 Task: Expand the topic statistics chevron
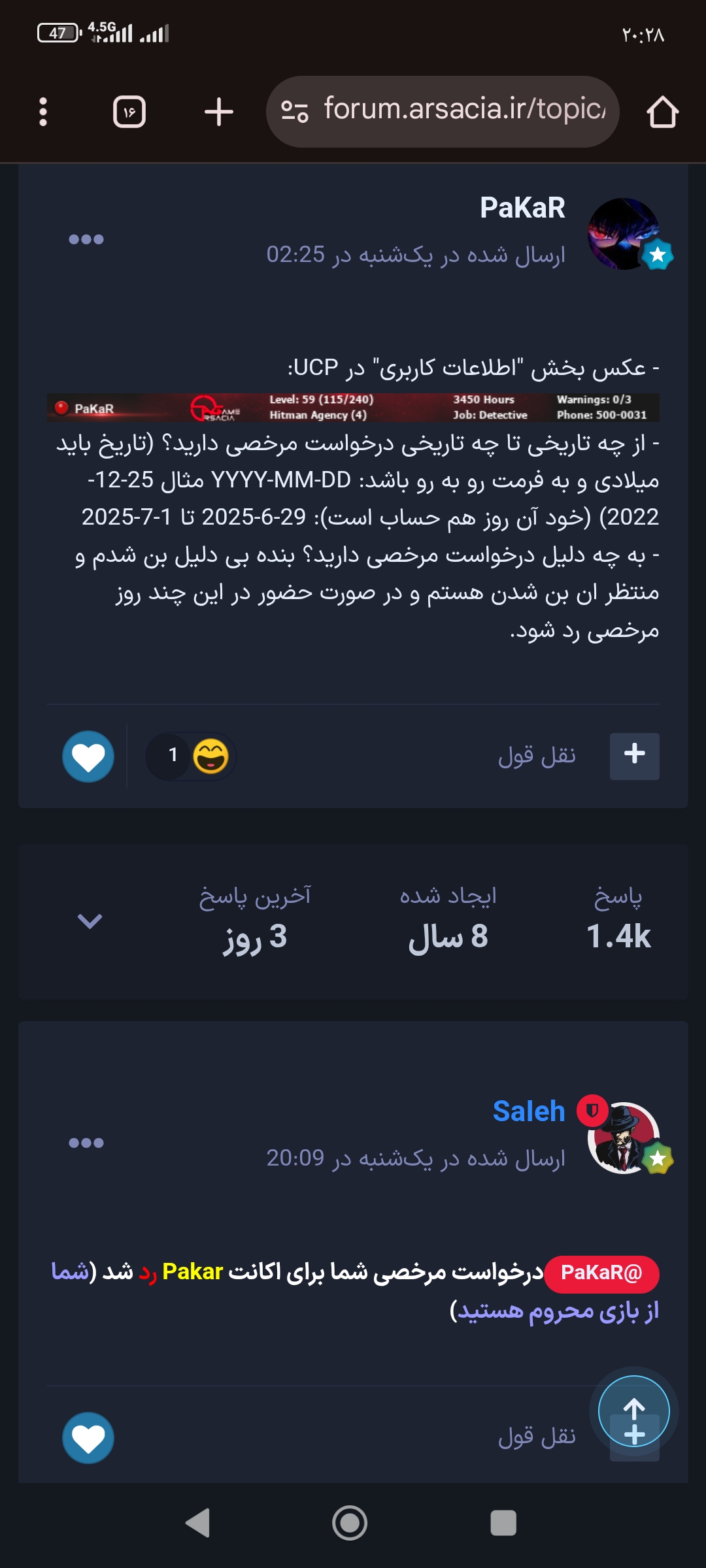pos(90,921)
